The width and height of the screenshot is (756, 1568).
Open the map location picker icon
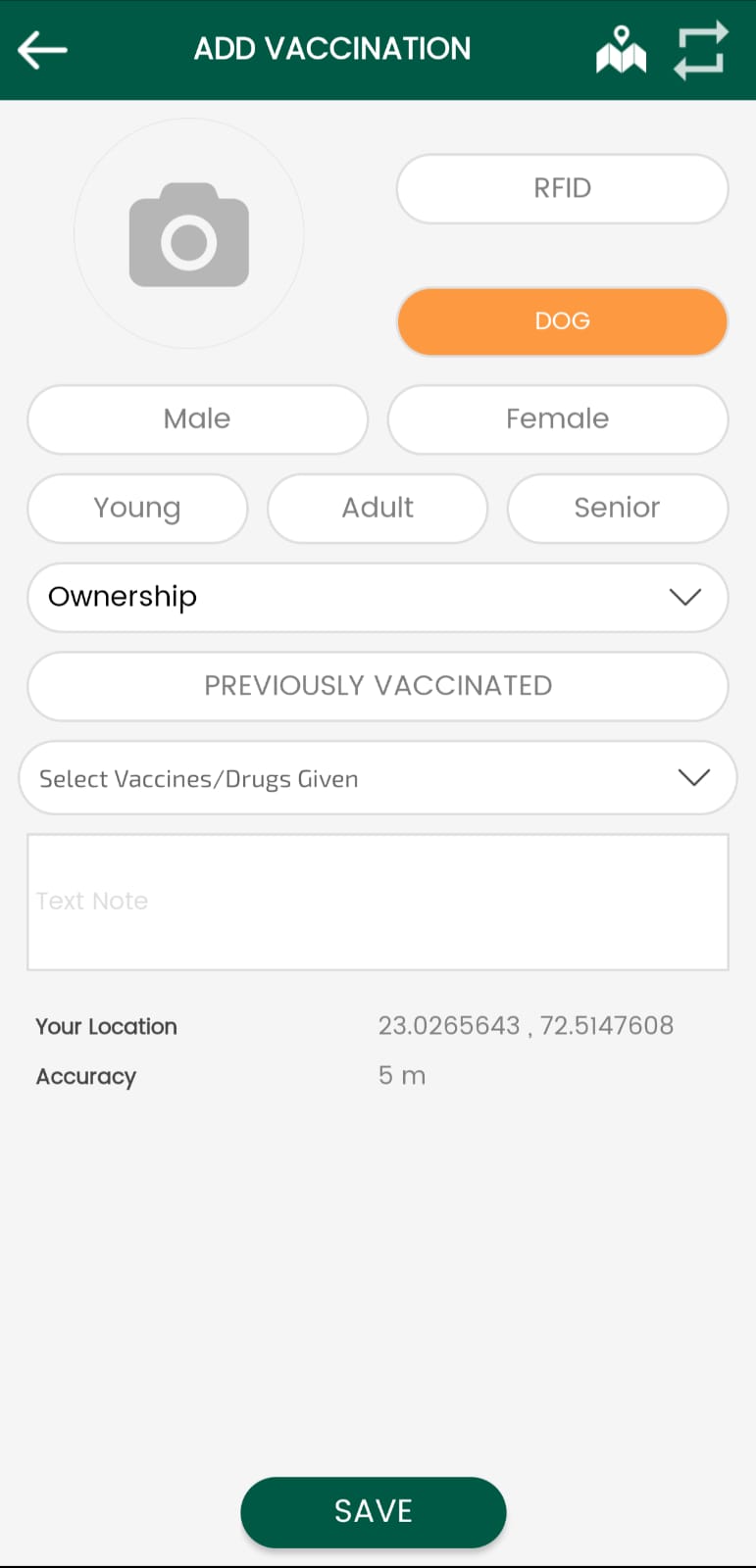(622, 49)
